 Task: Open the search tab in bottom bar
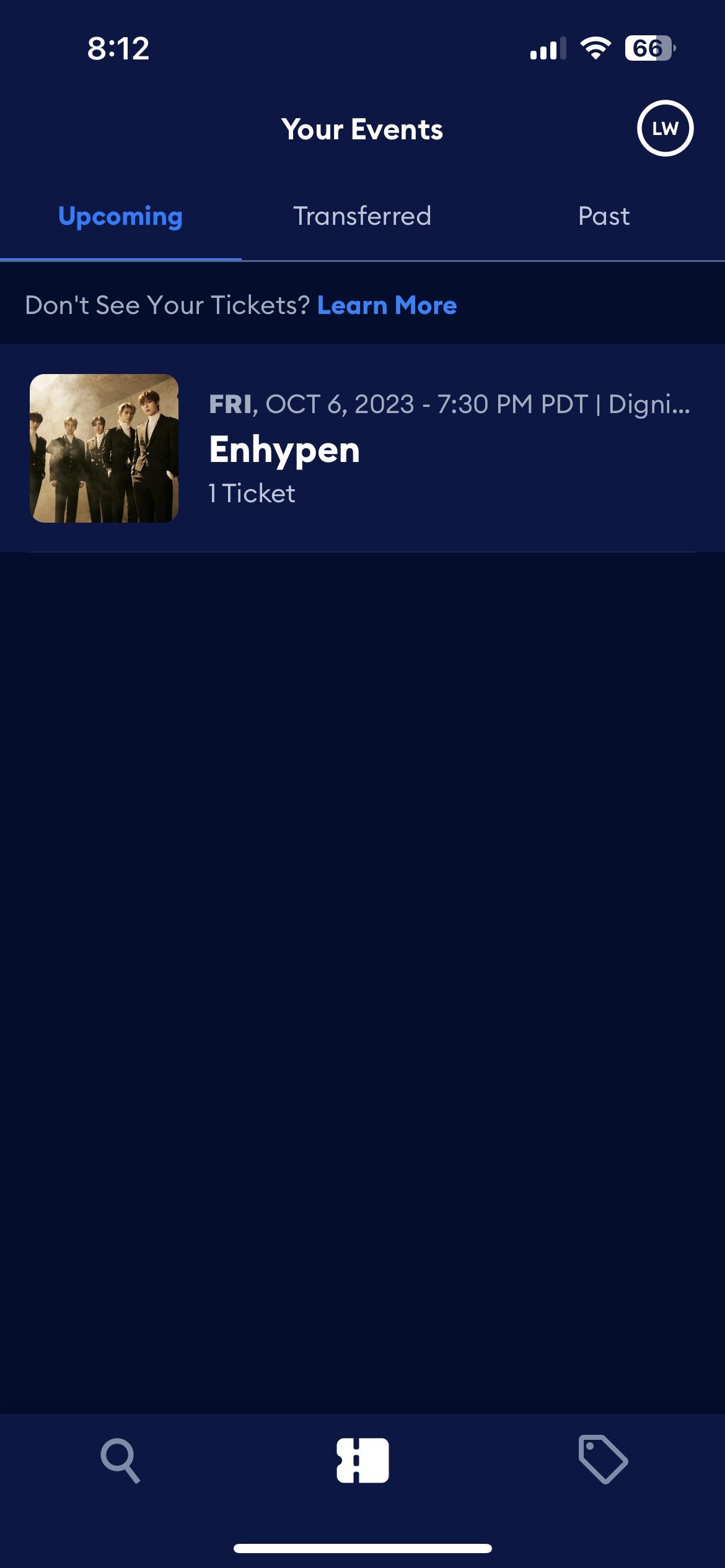tap(120, 1460)
